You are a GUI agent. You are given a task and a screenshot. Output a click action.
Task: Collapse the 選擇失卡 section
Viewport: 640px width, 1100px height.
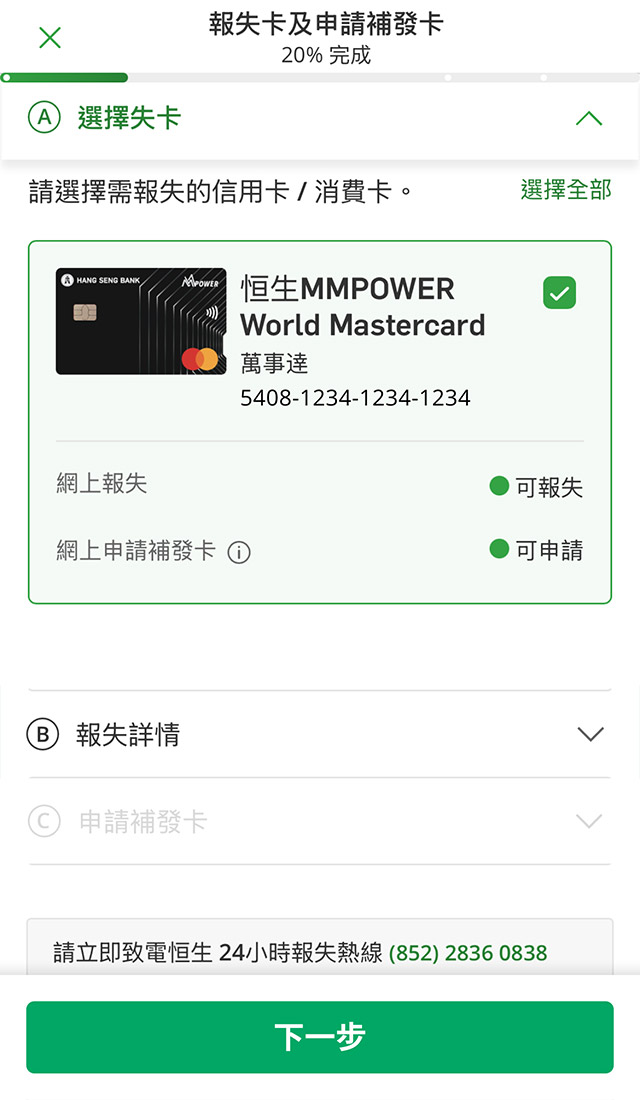tap(589, 118)
